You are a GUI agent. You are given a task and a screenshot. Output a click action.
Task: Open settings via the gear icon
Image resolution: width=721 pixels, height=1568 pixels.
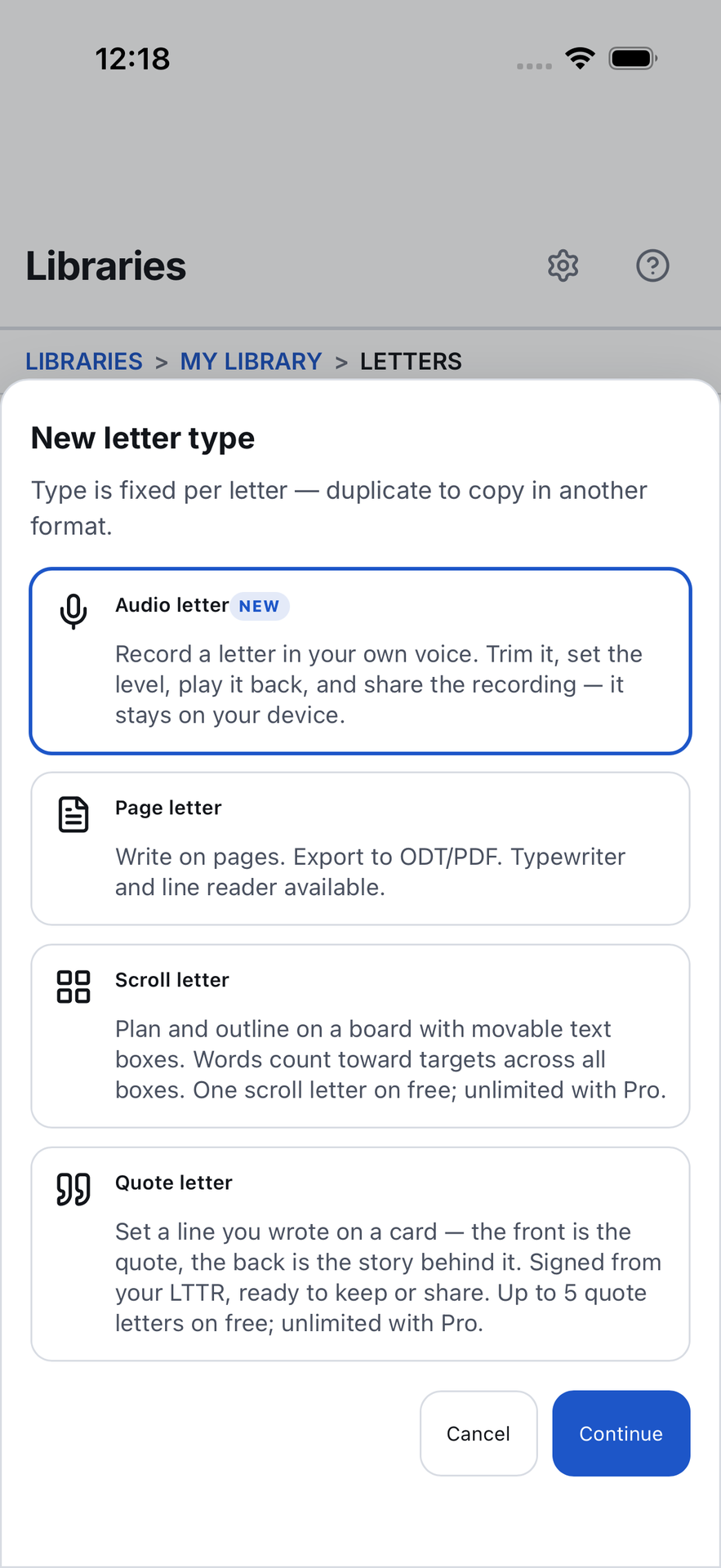coord(563,266)
